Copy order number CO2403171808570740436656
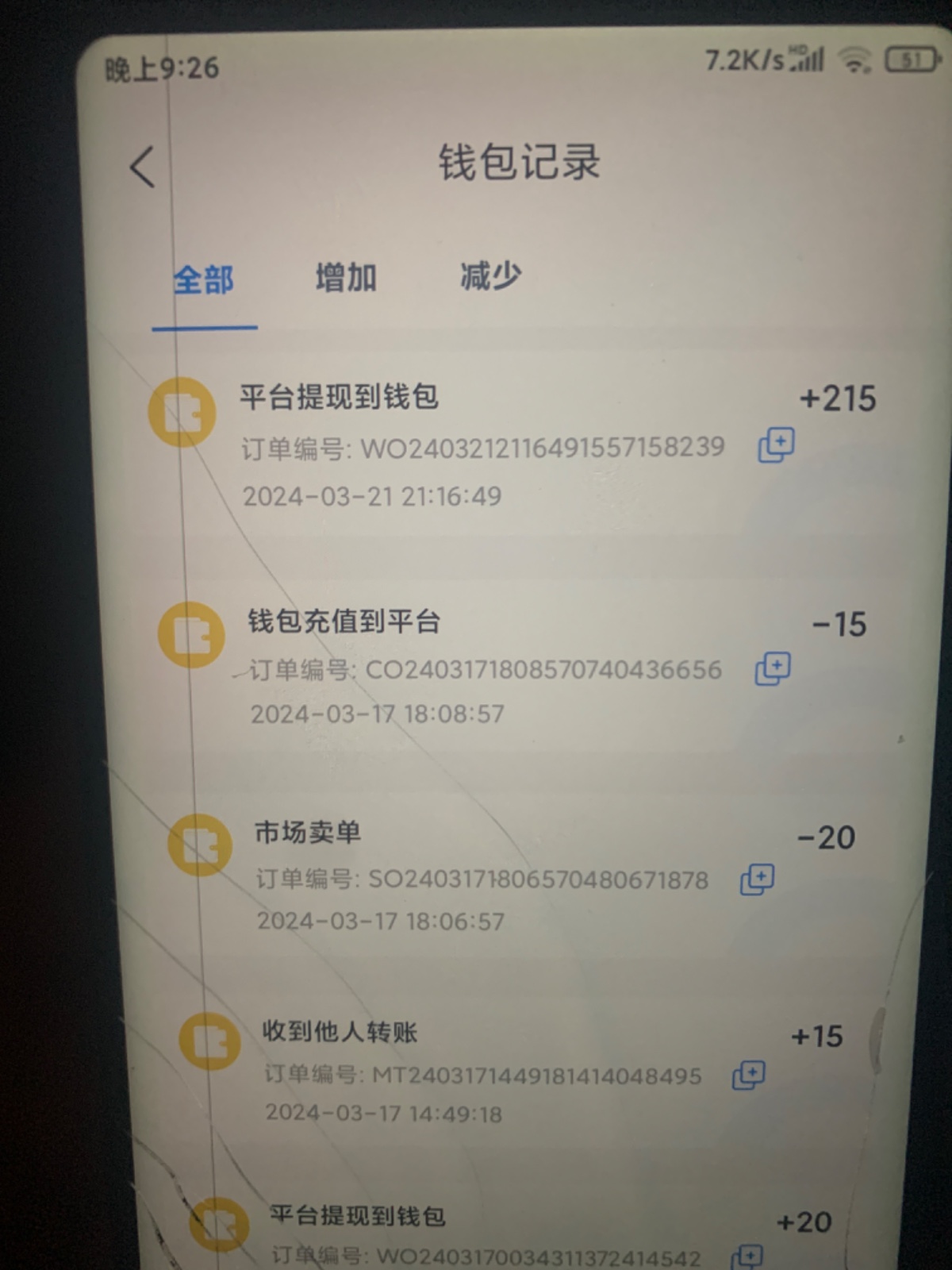 pos(772,668)
